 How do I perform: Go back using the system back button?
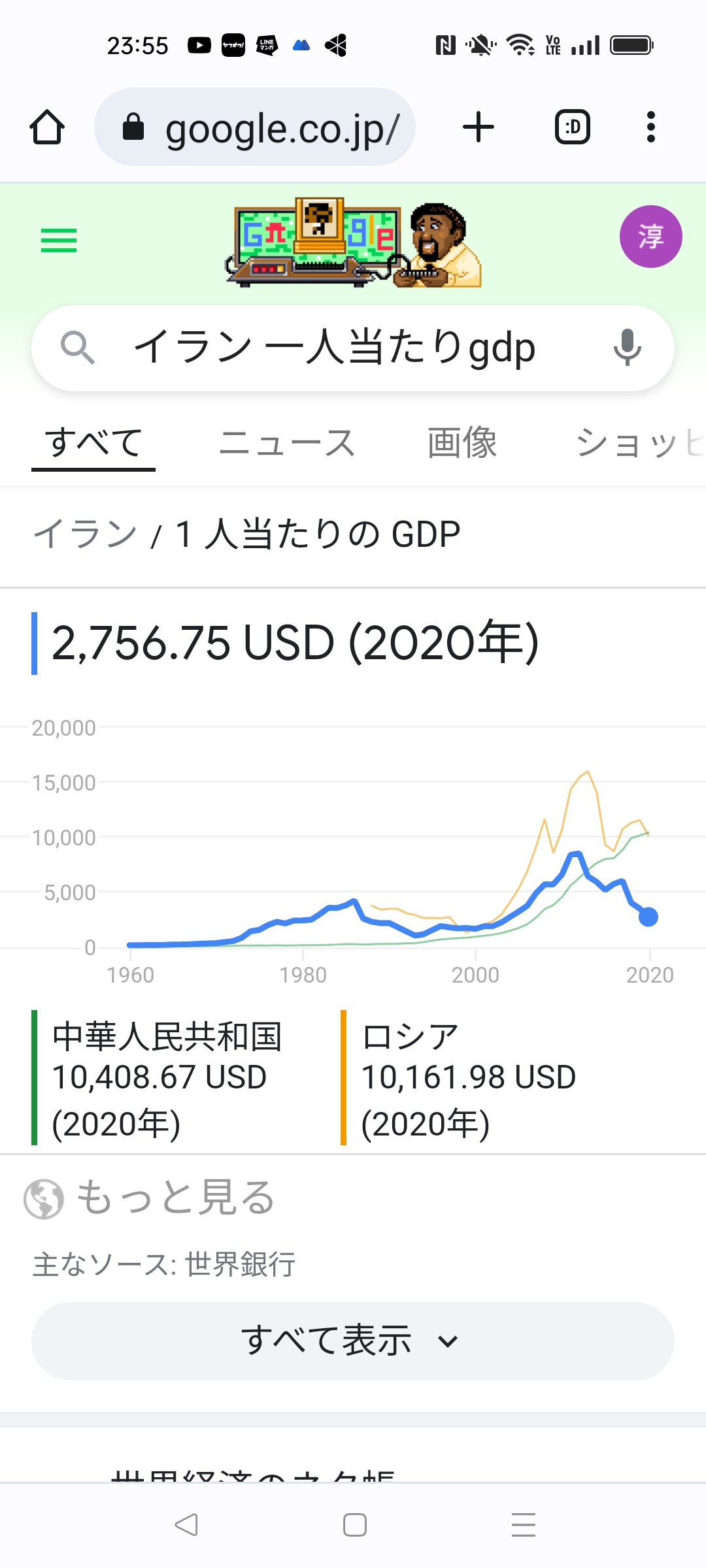pyautogui.click(x=186, y=1525)
